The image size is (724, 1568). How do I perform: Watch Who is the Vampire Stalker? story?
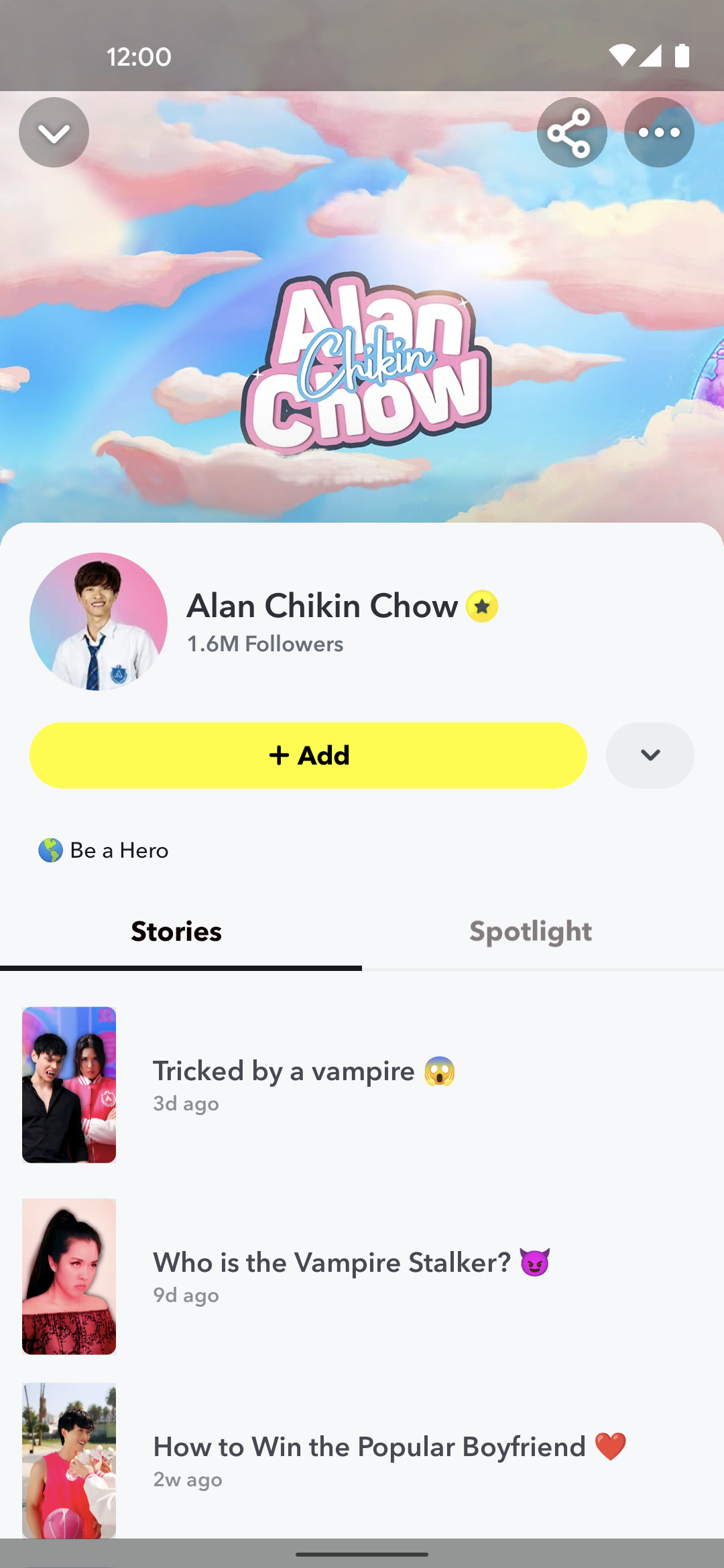coord(362,1276)
